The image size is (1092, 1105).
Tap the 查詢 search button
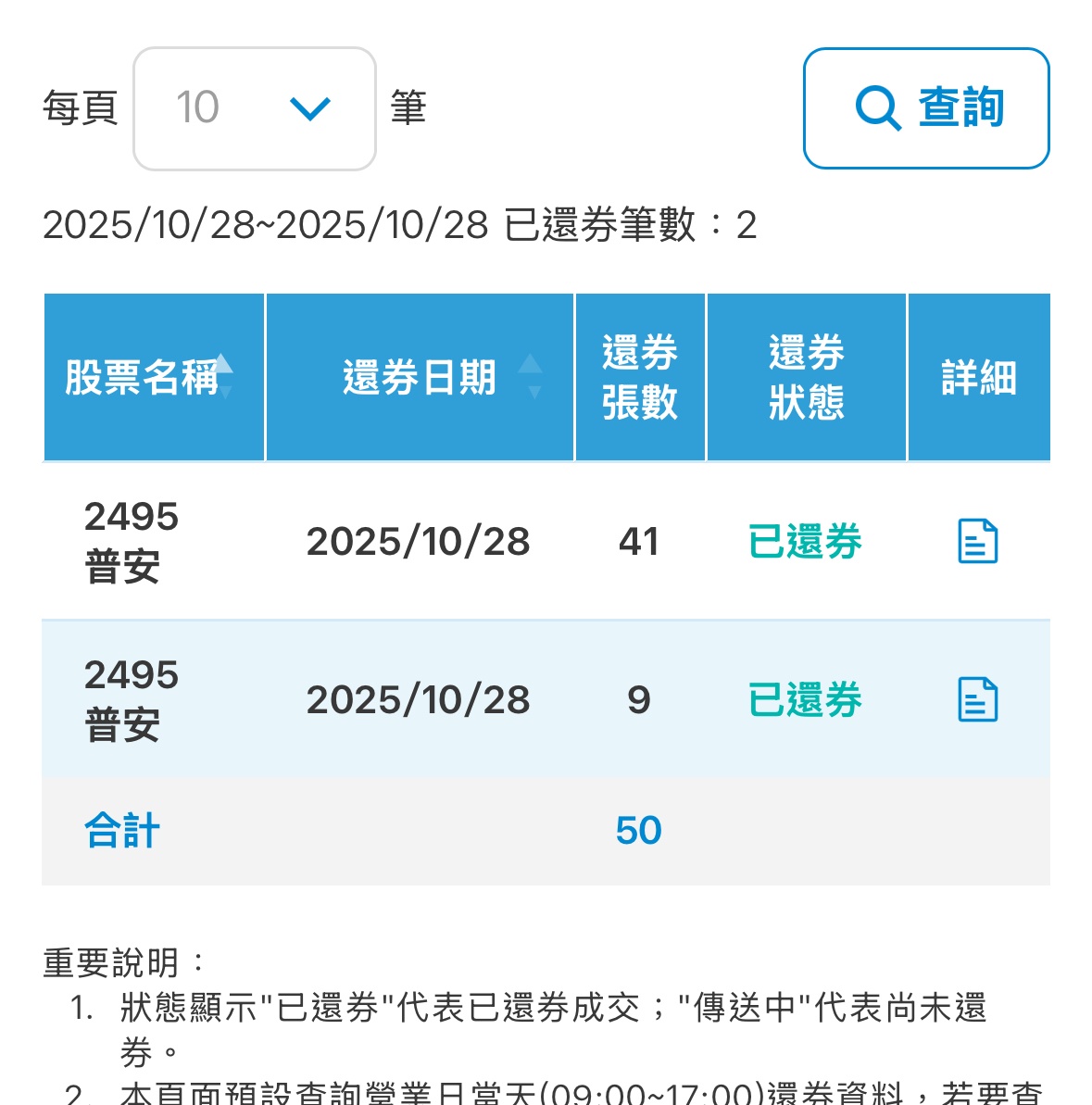pos(926,108)
